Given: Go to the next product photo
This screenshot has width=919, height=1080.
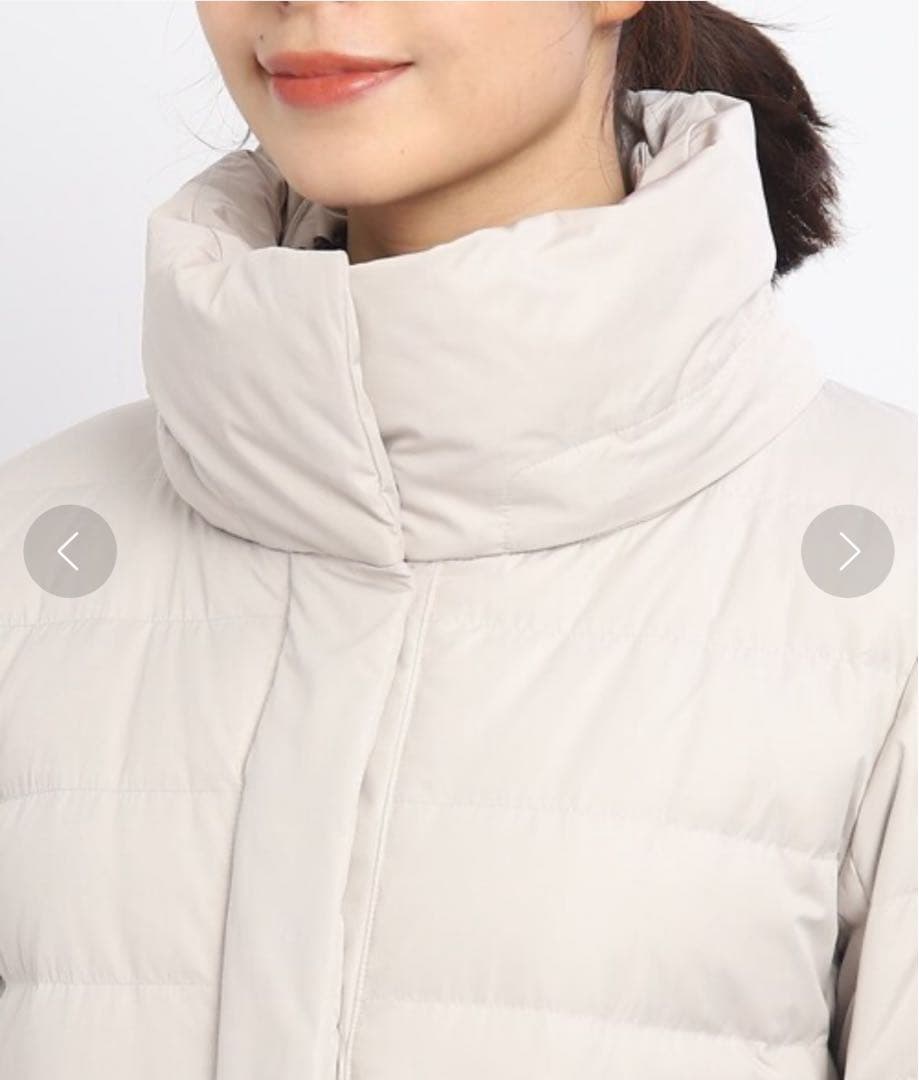Looking at the screenshot, I should tap(847, 551).
